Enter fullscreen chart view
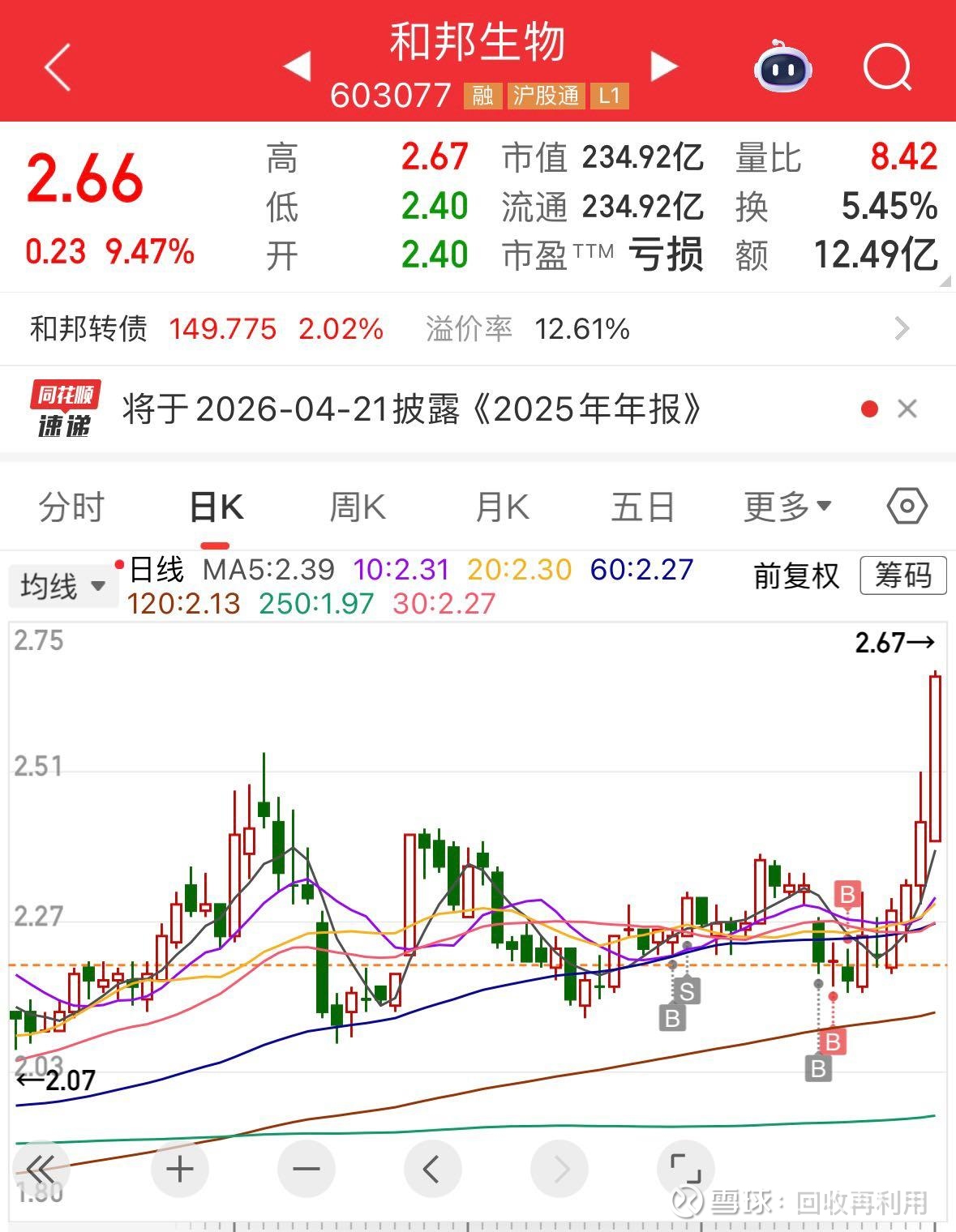 [685, 1169]
